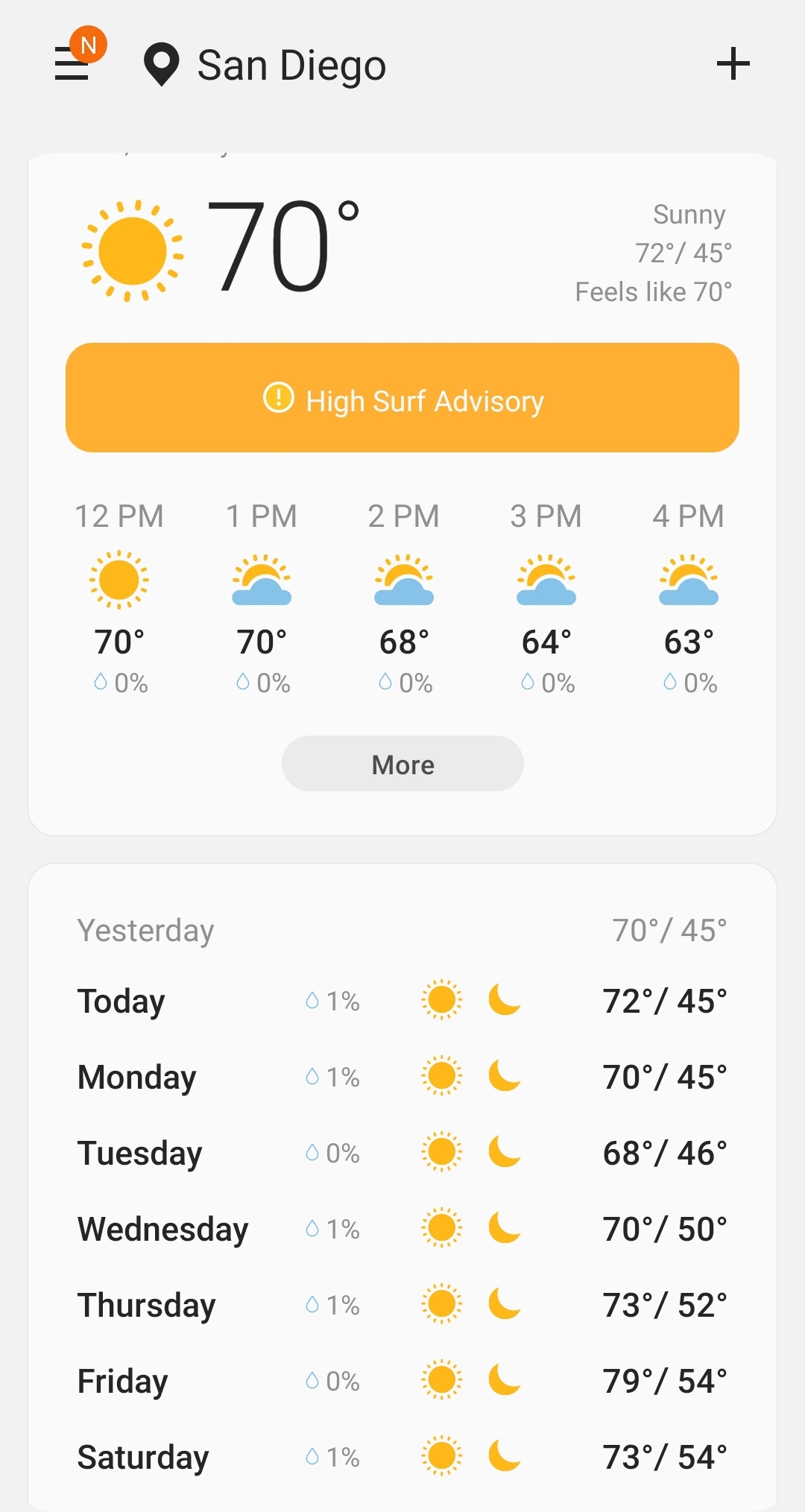Click the sun icon beside Friday's forecast

pos(441,1380)
